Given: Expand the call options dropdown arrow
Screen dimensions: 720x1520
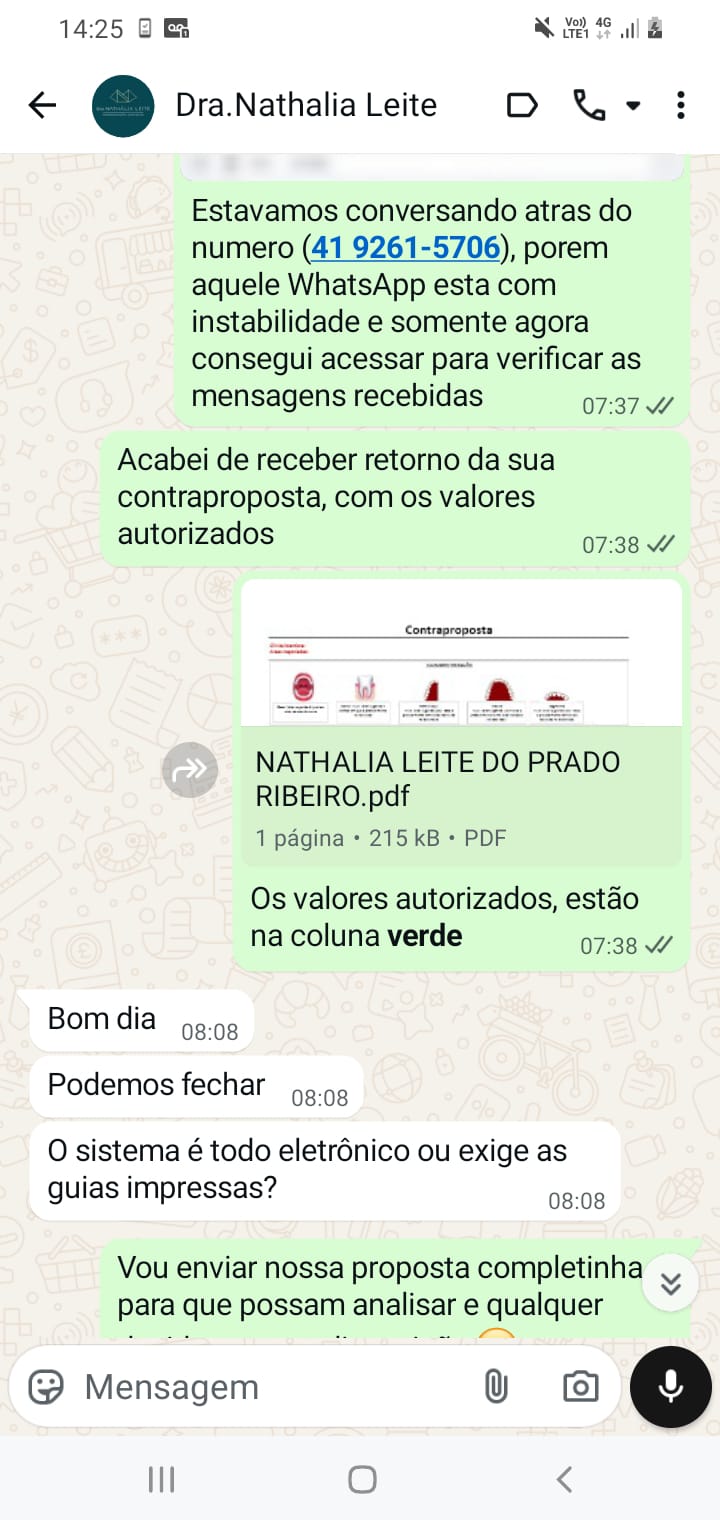Looking at the screenshot, I should [633, 105].
